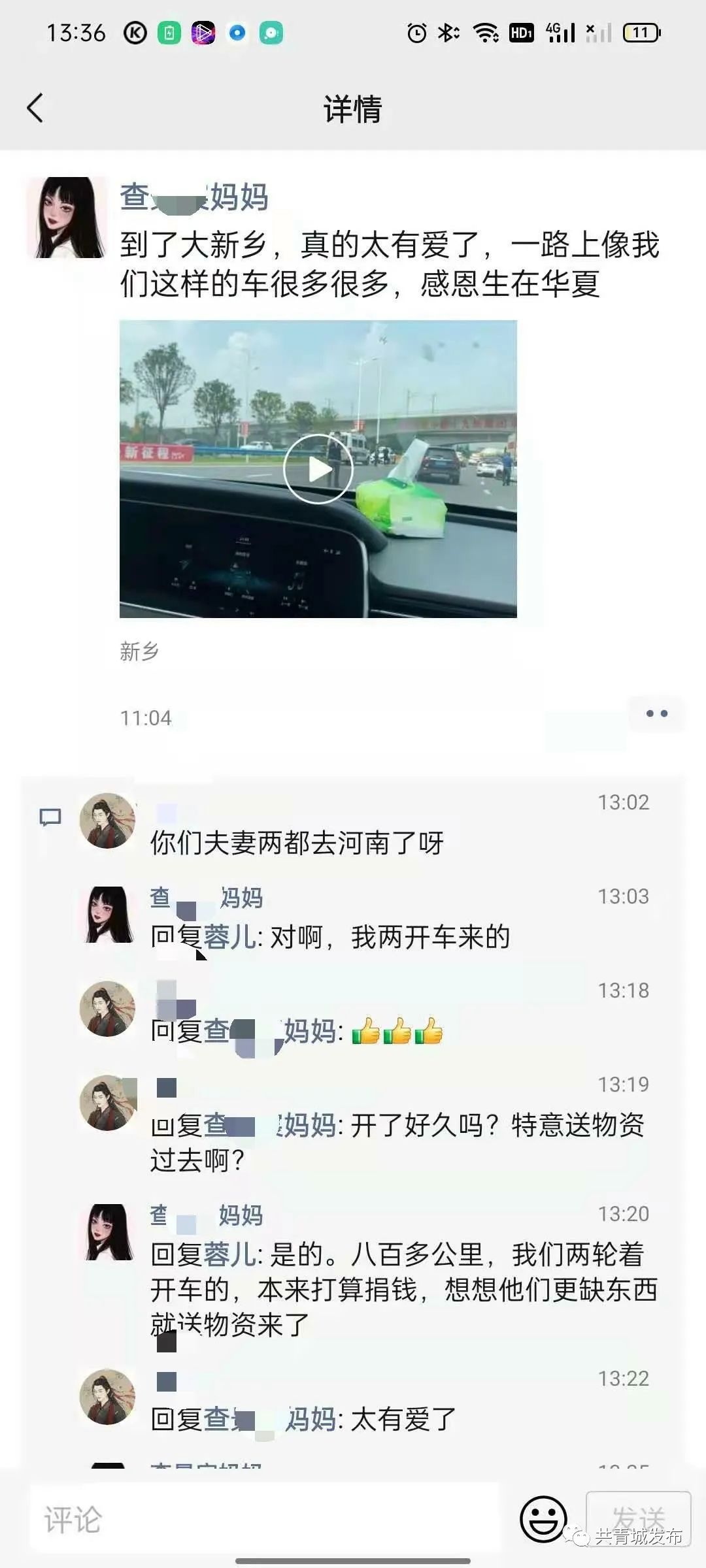Open the emoji picker
This screenshot has width=706, height=1568.
tap(543, 1519)
